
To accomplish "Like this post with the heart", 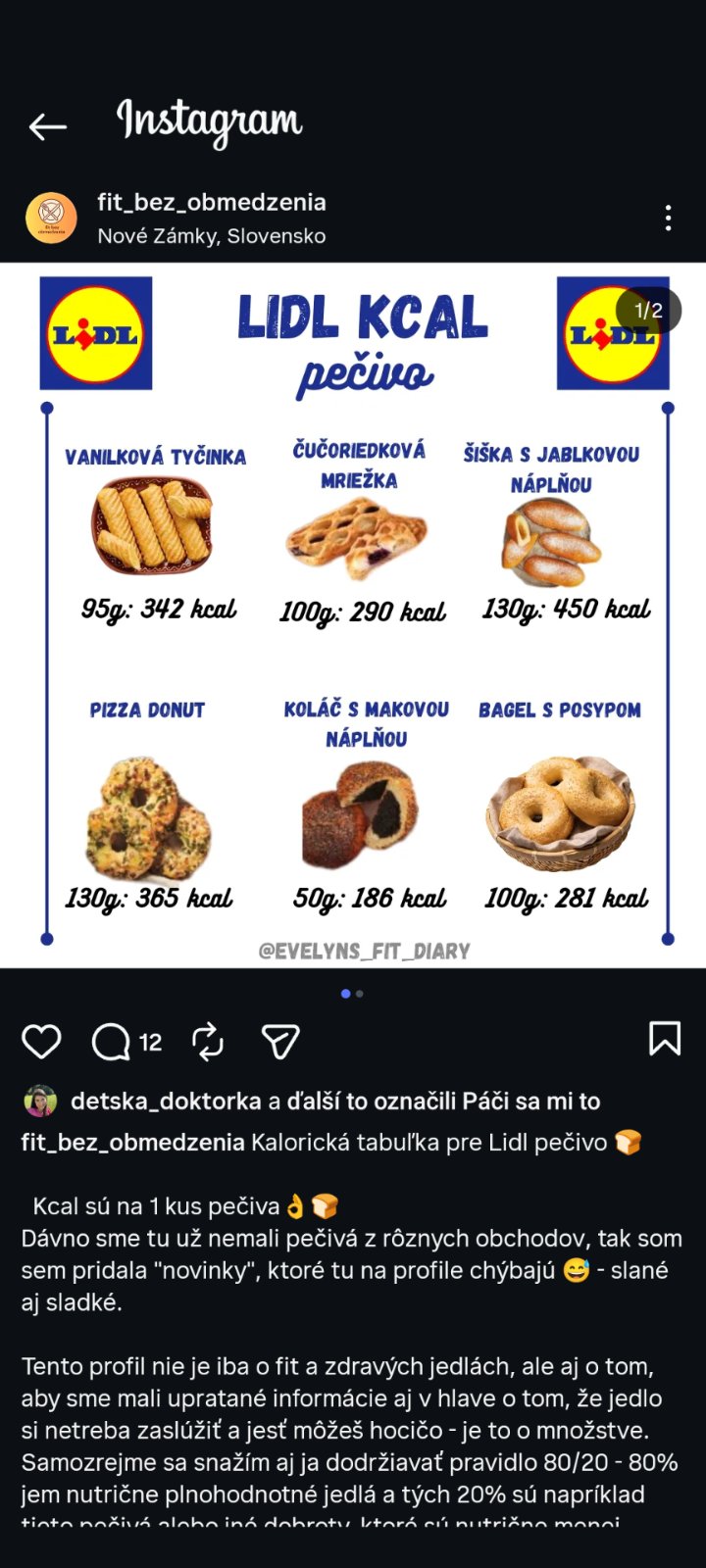I will coord(41,1041).
